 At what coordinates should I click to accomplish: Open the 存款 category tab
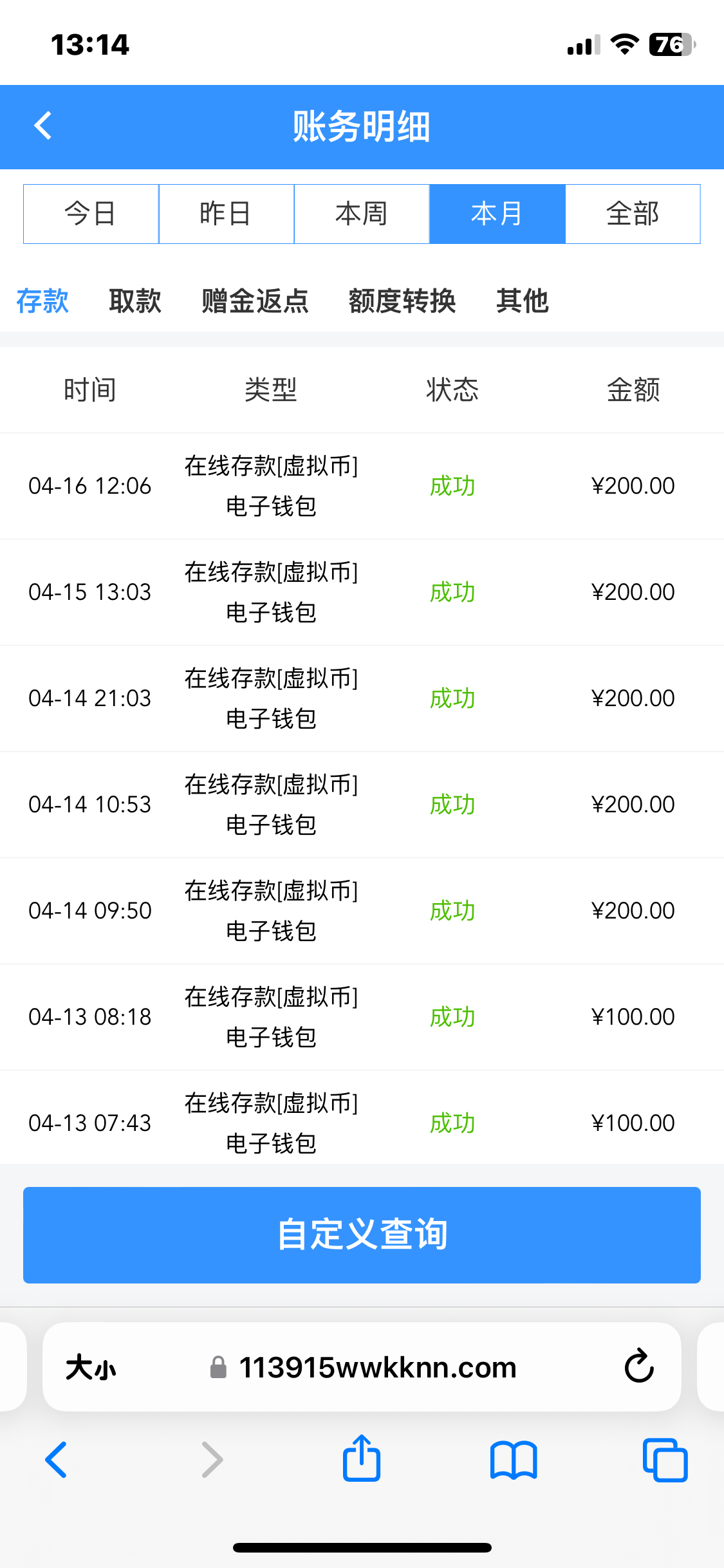(42, 301)
